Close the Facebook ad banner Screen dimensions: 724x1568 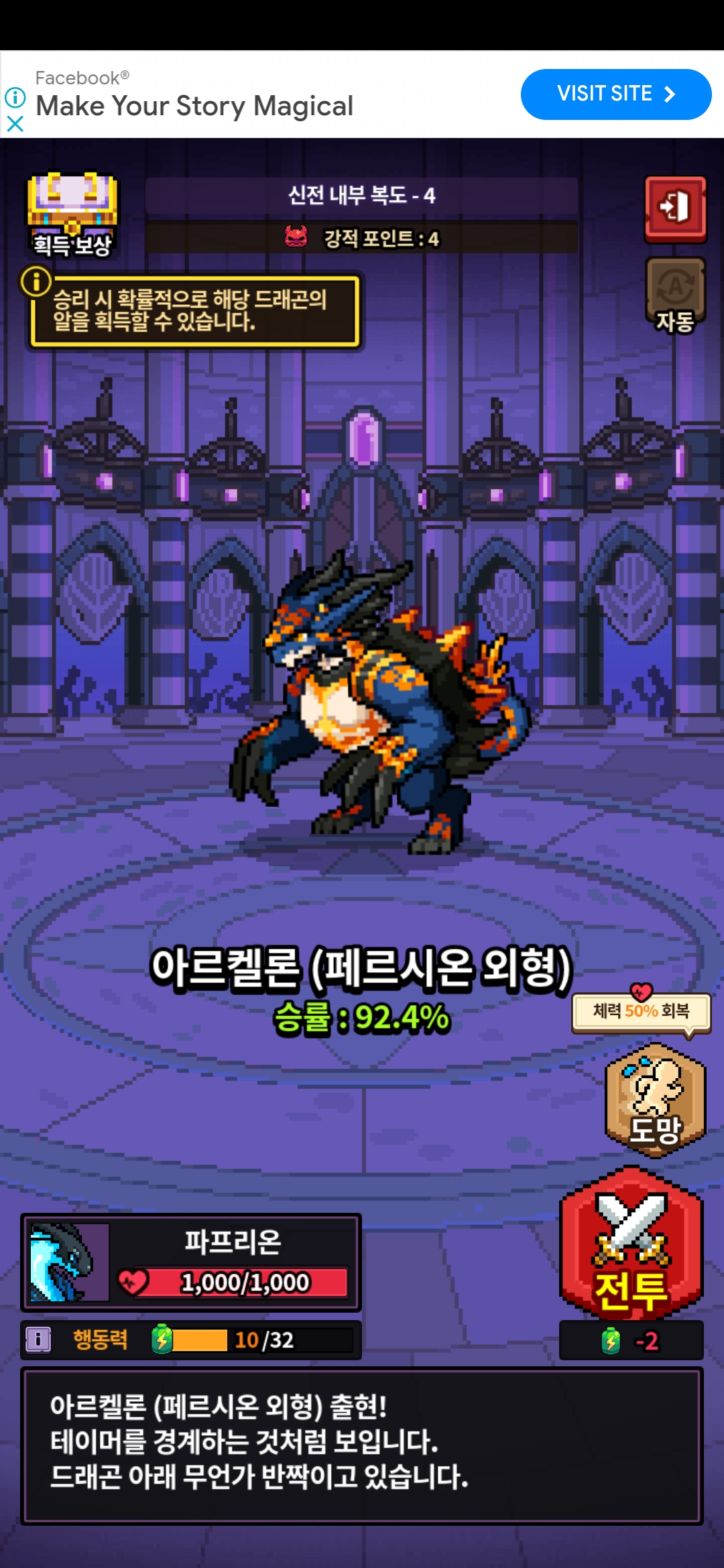click(15, 124)
